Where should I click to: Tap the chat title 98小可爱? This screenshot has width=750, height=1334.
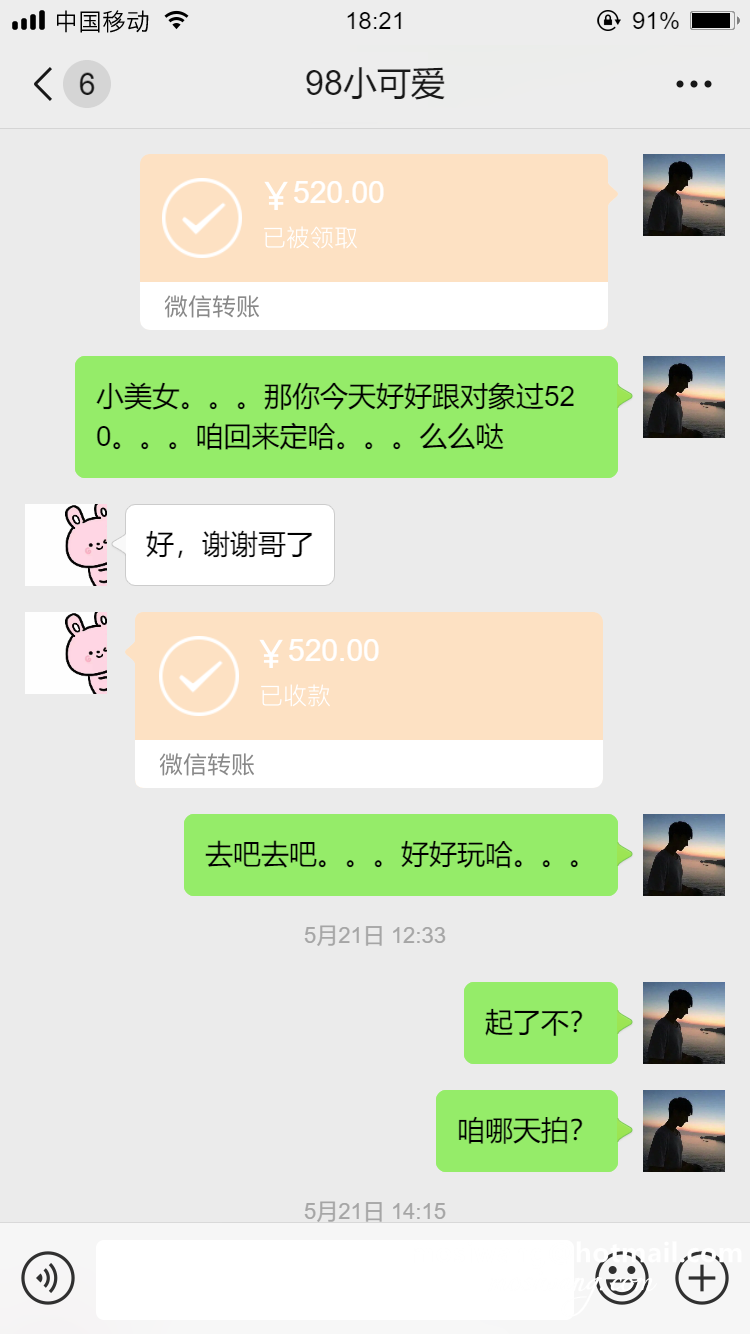click(x=375, y=84)
